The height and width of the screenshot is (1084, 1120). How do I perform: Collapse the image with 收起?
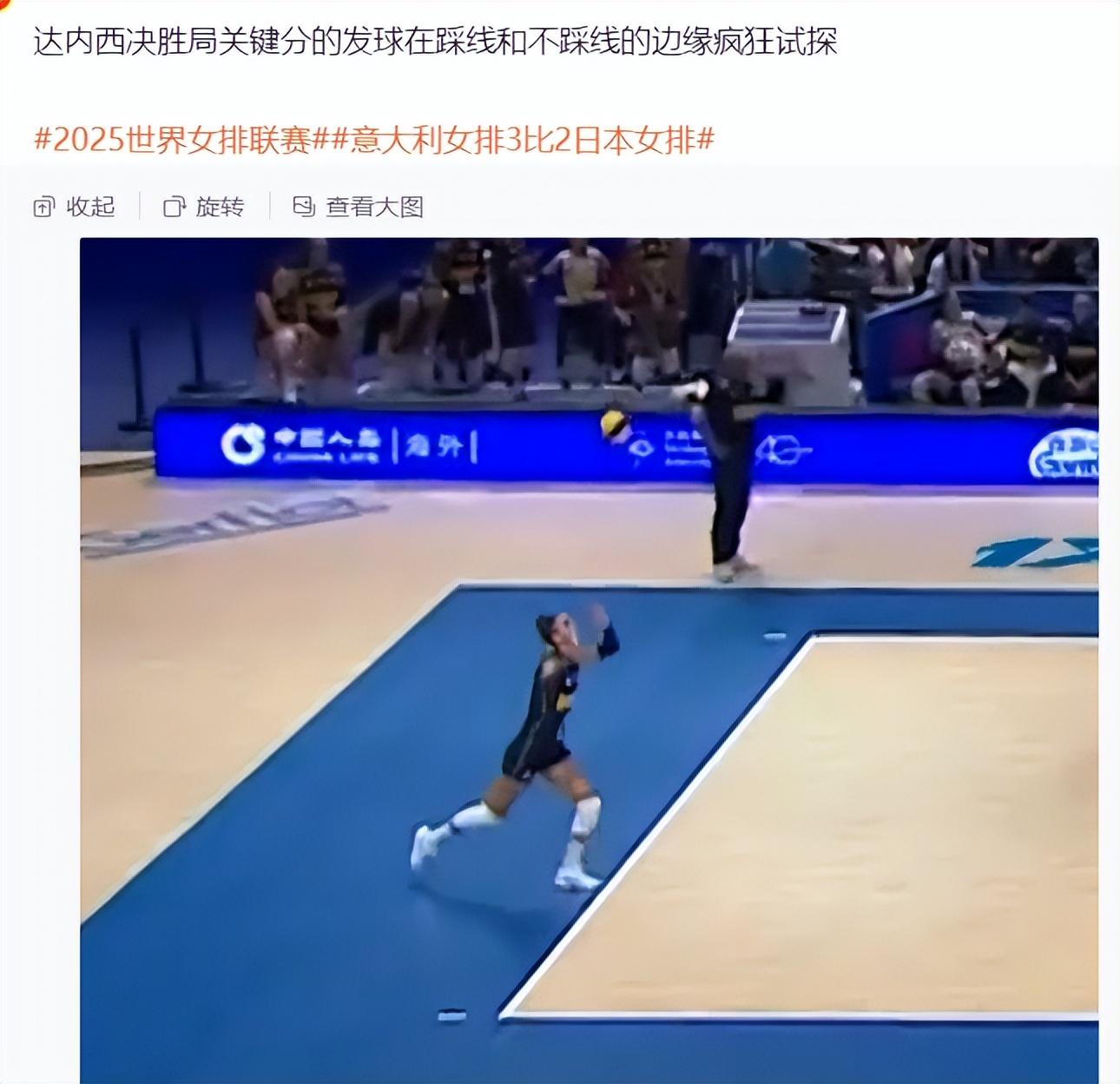click(75, 207)
